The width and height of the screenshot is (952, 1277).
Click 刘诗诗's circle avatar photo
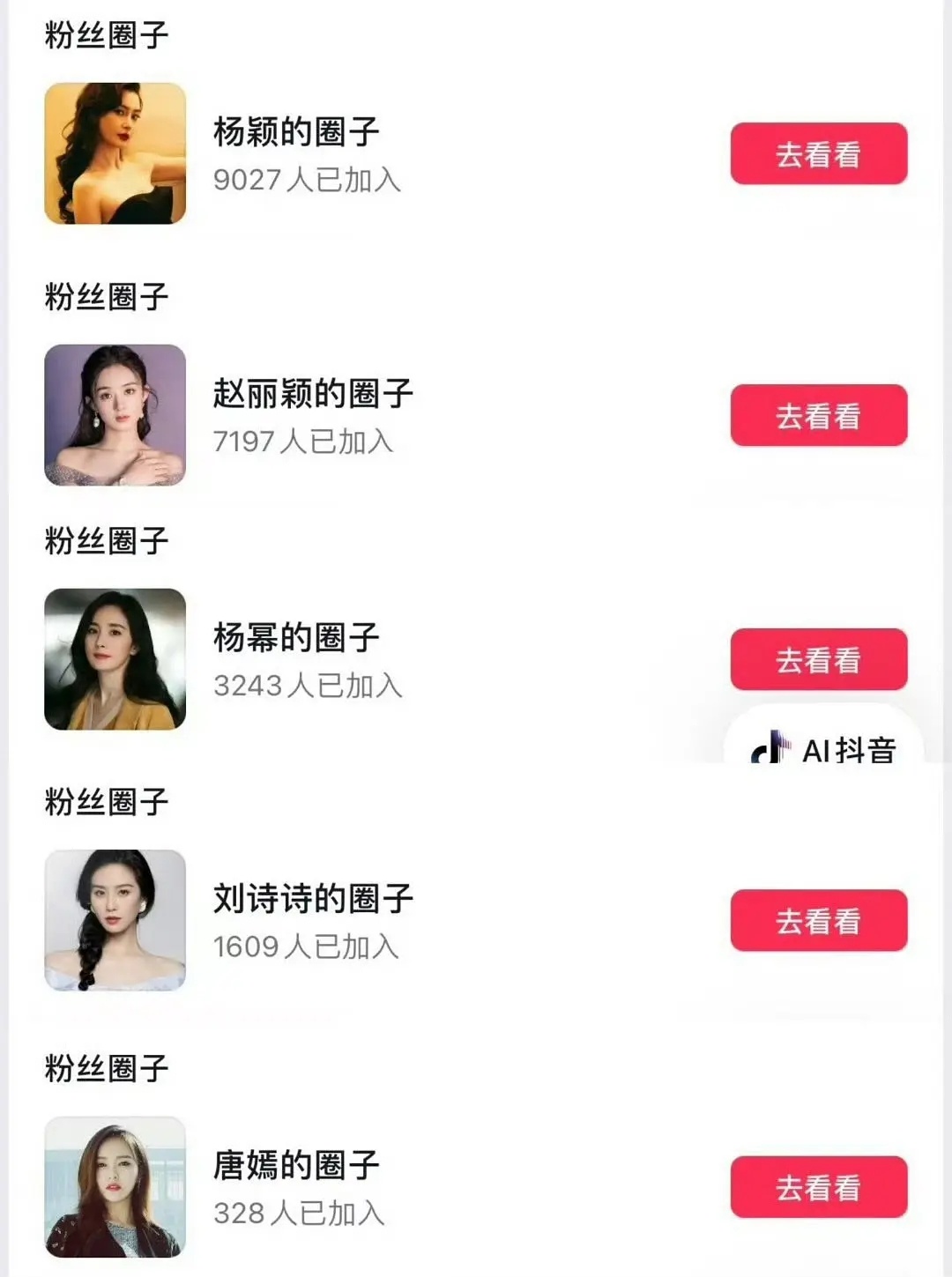point(115,919)
